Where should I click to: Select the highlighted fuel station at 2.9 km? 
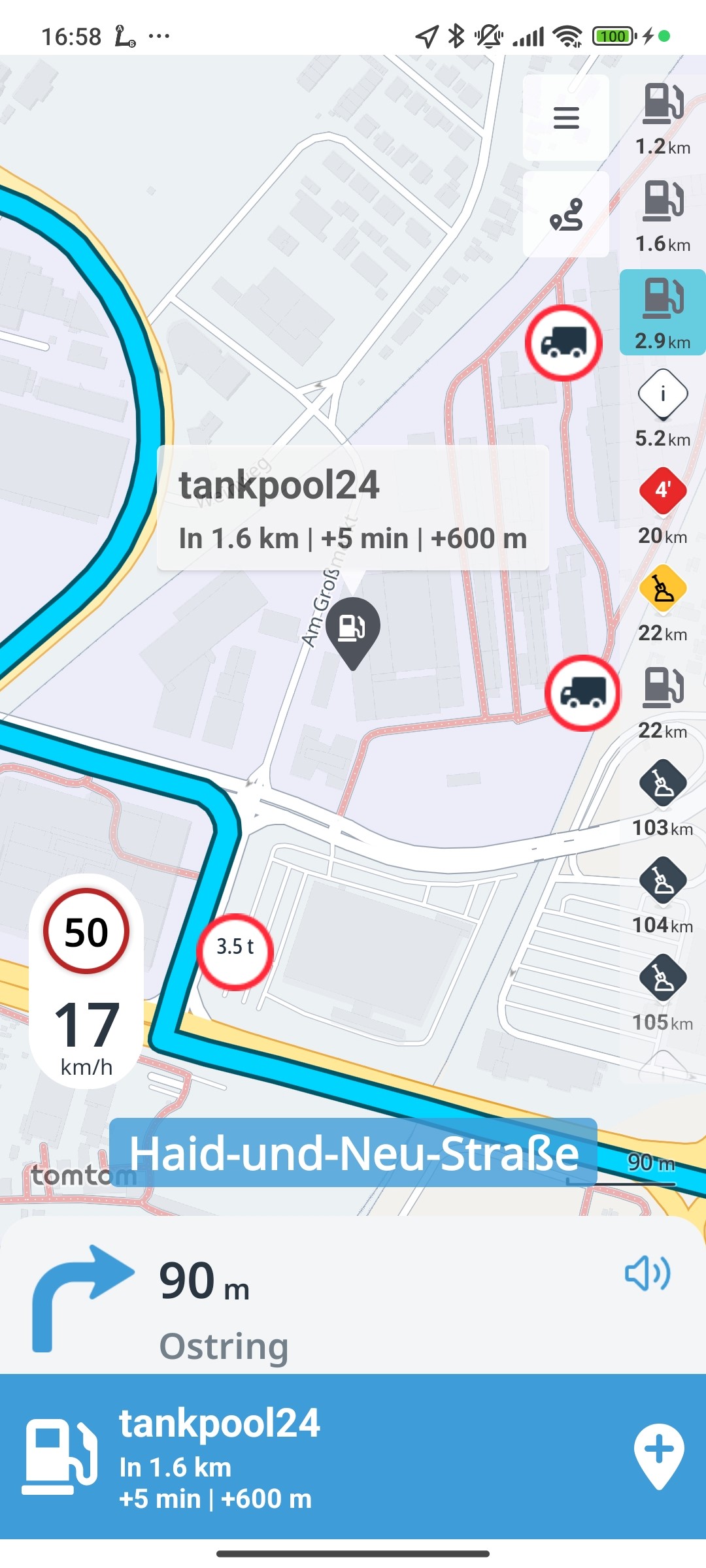tap(663, 313)
